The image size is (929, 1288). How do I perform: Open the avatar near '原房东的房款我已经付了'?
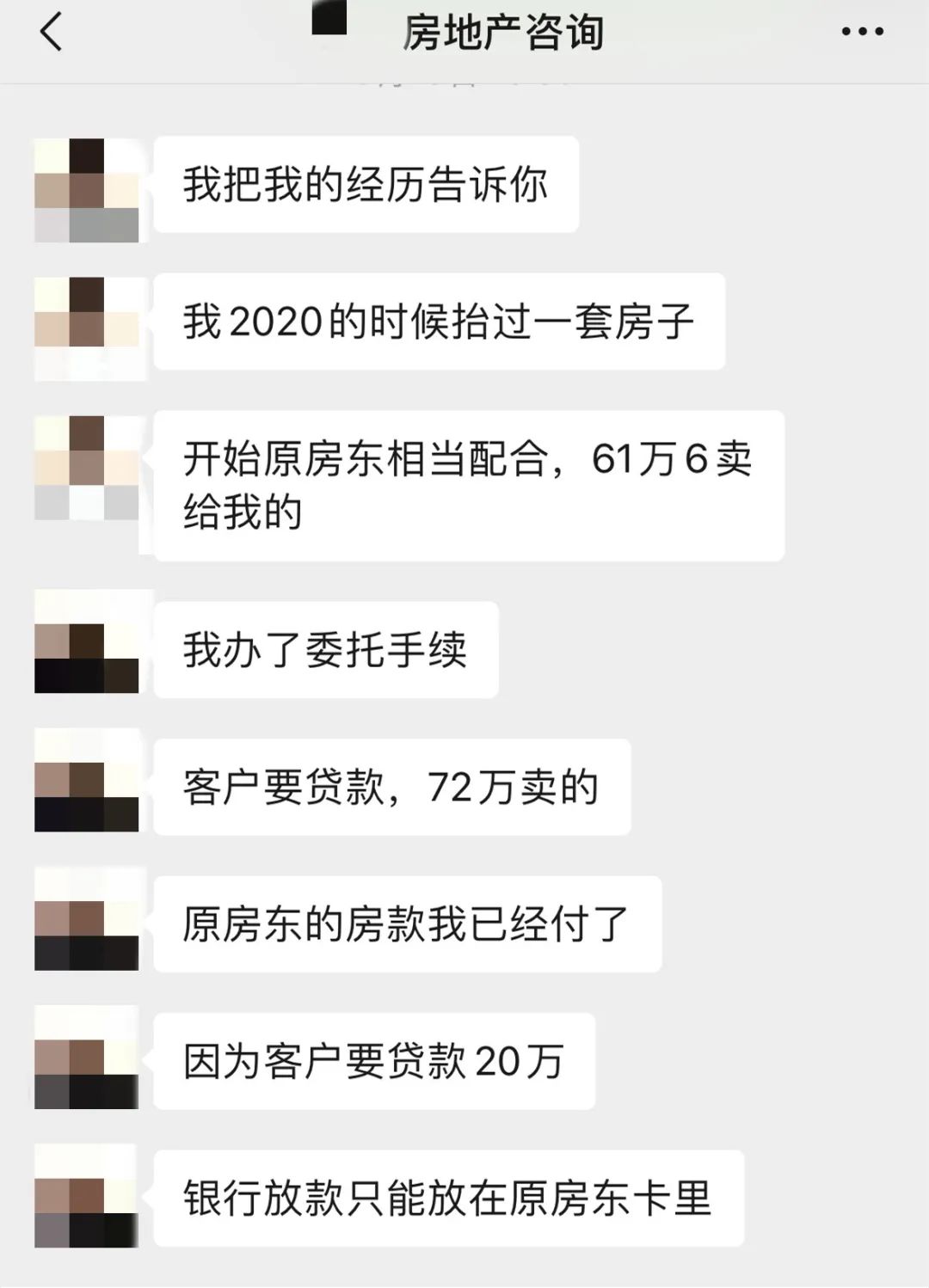(x=86, y=920)
